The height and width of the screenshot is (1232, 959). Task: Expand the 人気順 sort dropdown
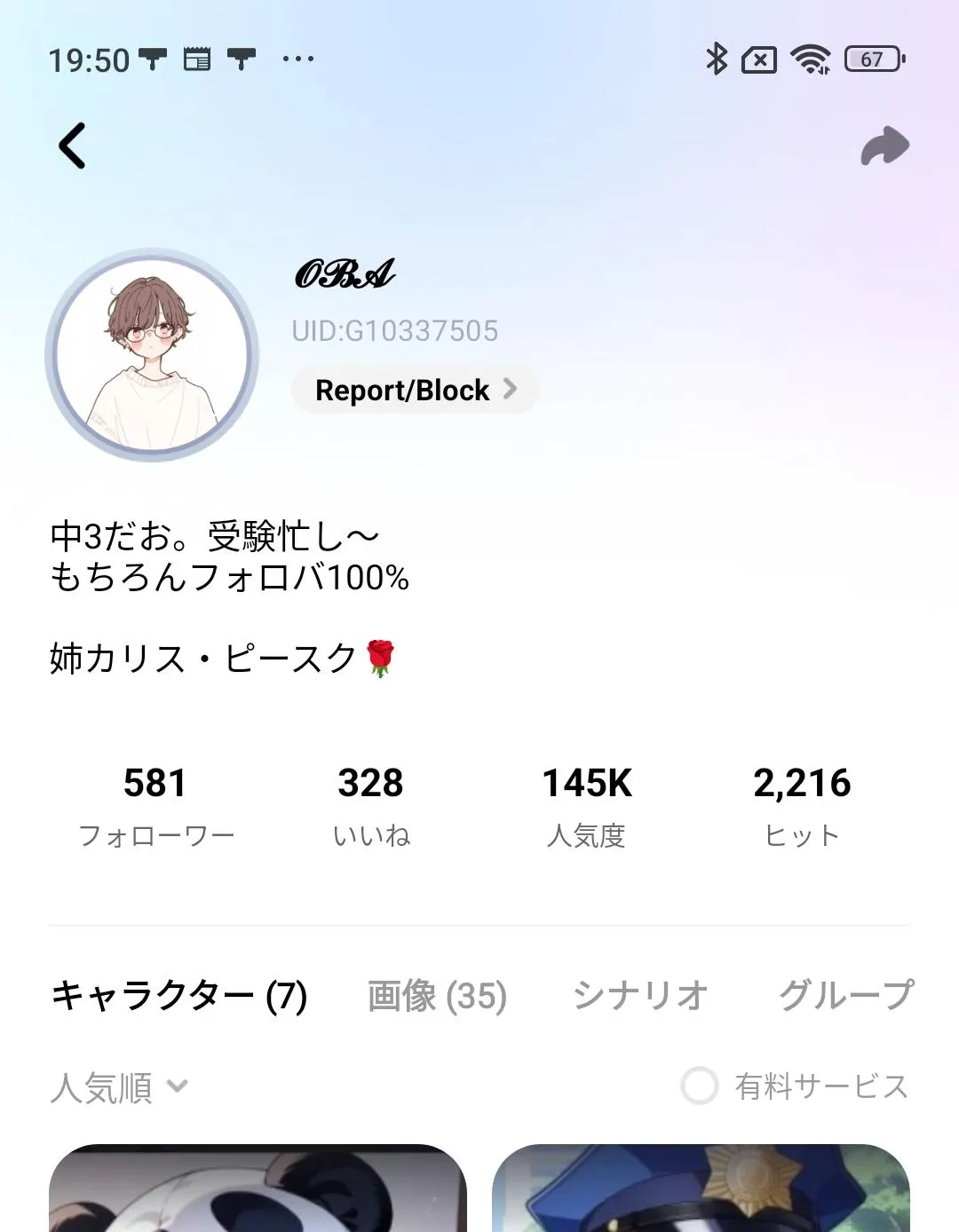coord(119,1087)
